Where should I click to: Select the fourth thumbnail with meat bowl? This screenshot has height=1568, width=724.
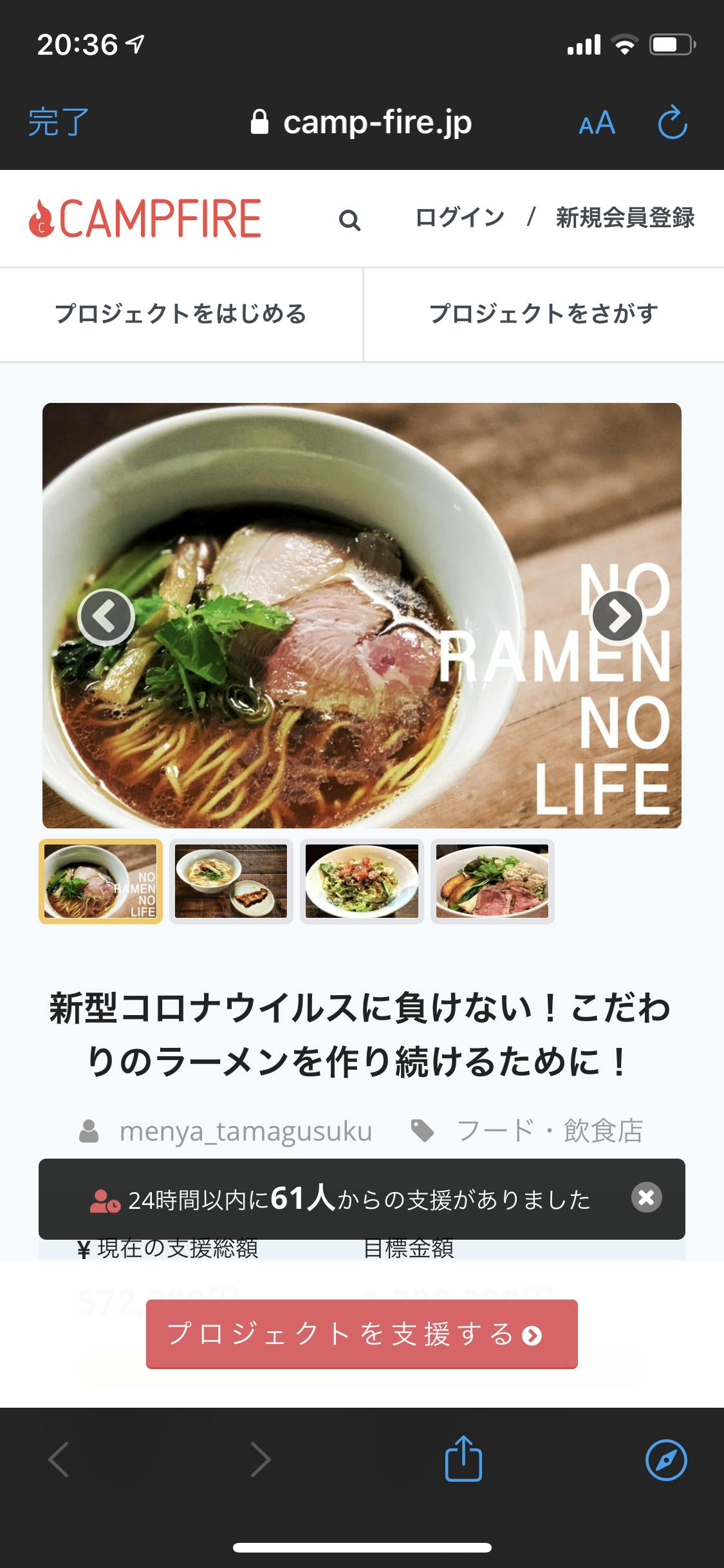point(492,881)
